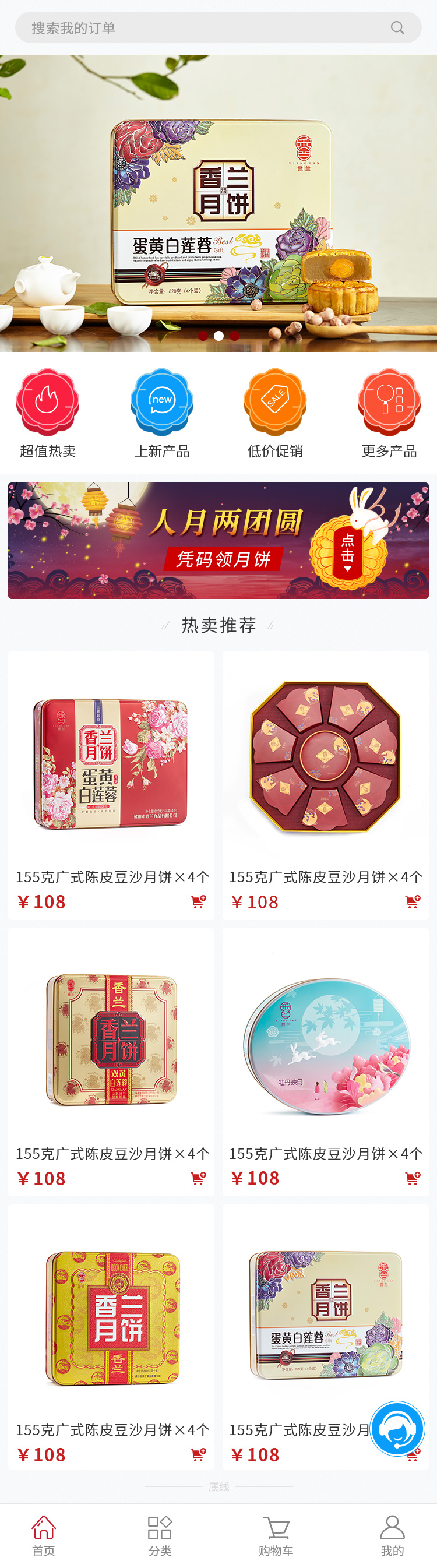Add the red floral tin mooncake to cart
The height and width of the screenshot is (1568, 437).
tap(199, 901)
